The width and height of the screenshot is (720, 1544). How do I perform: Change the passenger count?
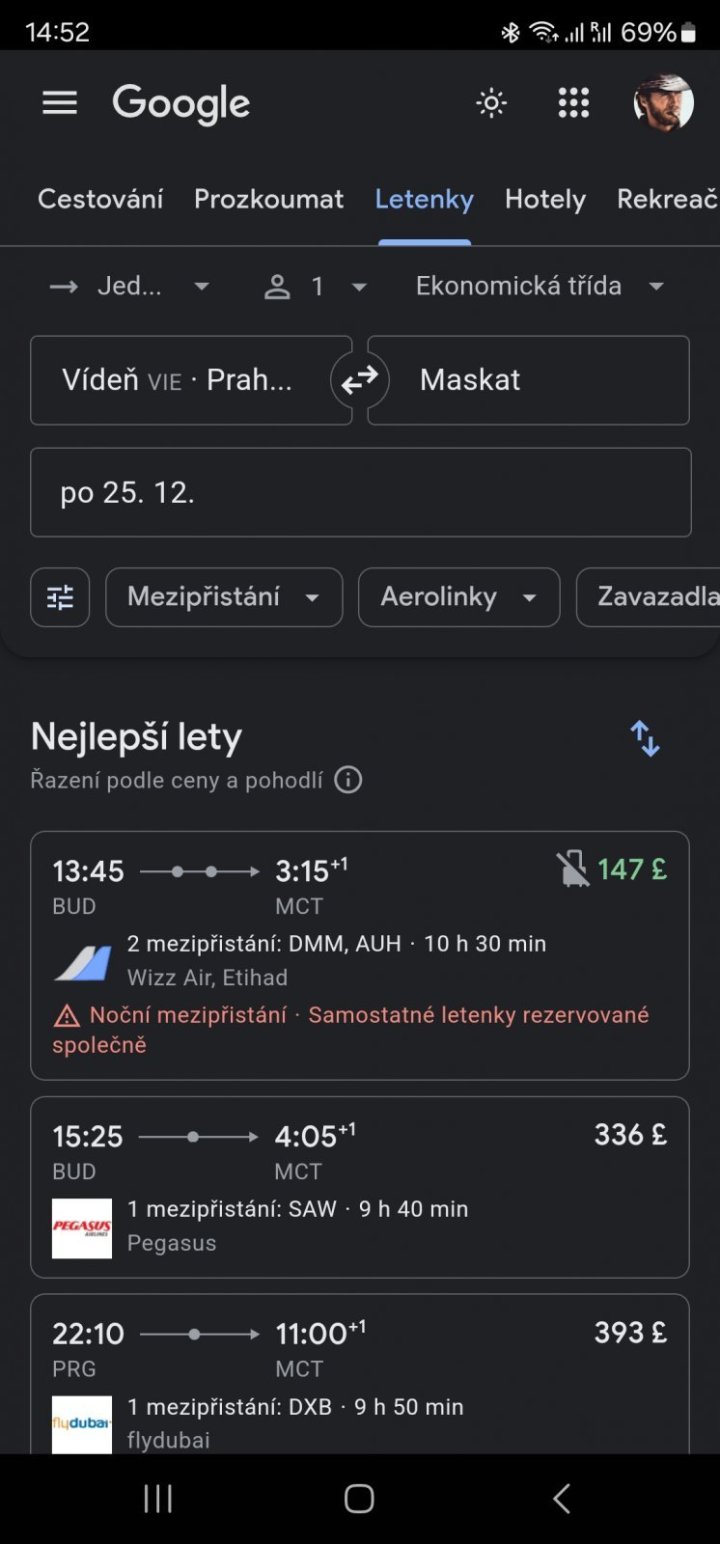tap(316, 287)
